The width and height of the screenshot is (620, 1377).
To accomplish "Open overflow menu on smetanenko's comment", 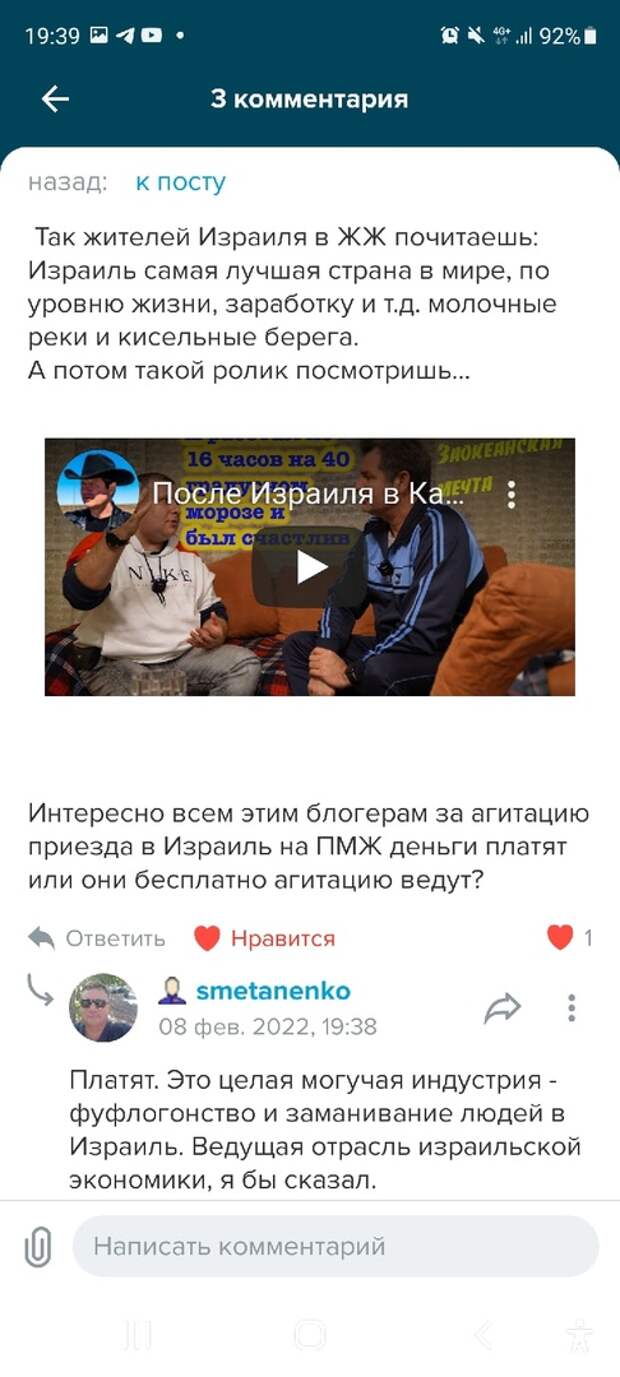I will pyautogui.click(x=571, y=1008).
